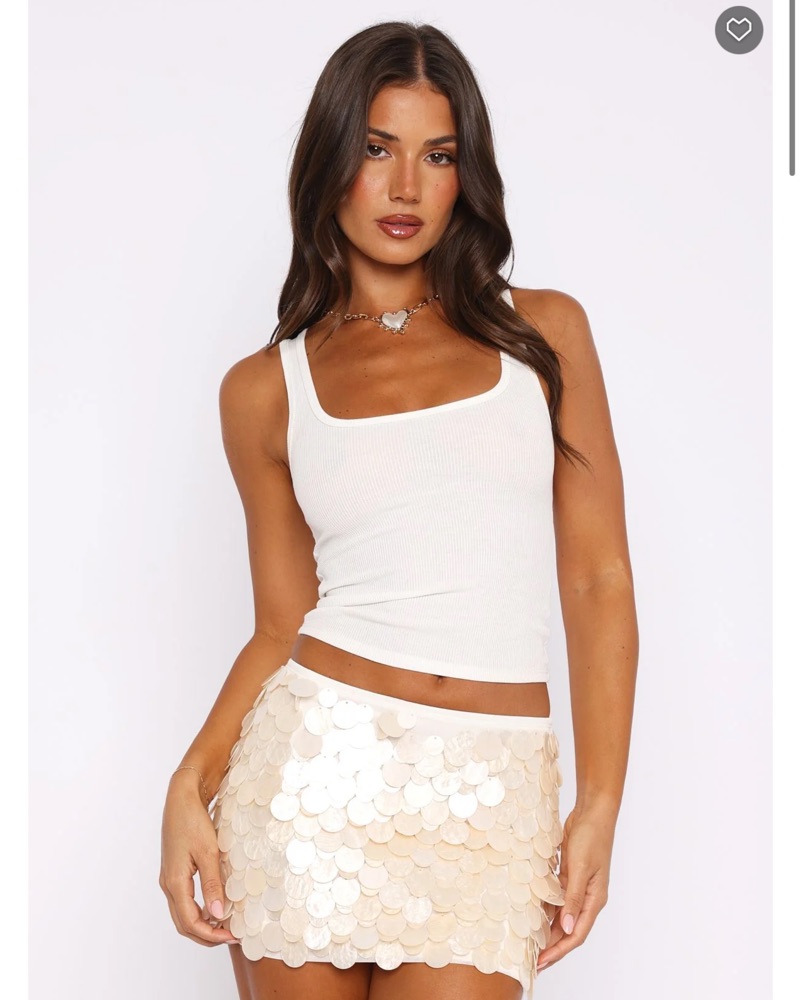Add this item to wishlist with the heart icon
The height and width of the screenshot is (1000, 801).
pos(738,30)
